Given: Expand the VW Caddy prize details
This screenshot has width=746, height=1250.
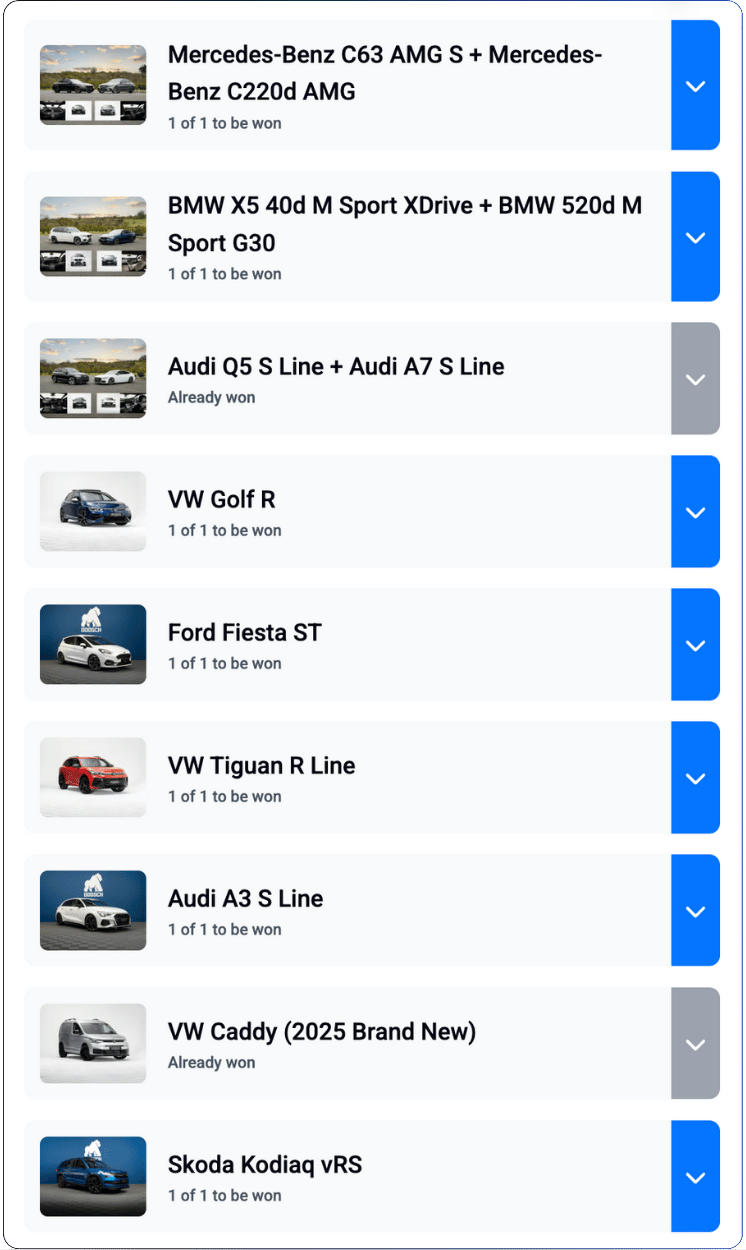Looking at the screenshot, I should pos(695,1044).
